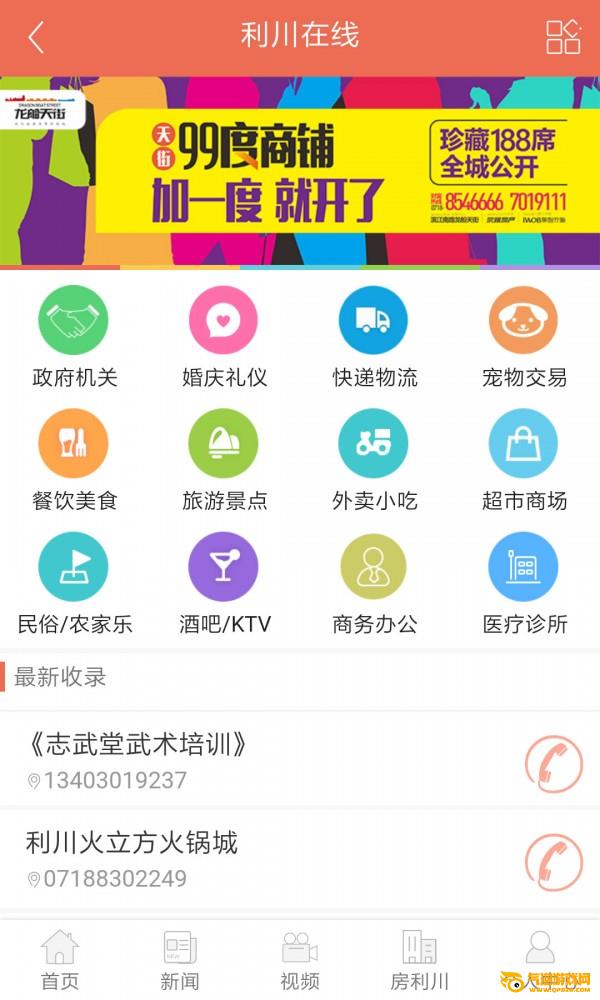Image resolution: width=600 pixels, height=1000 pixels.
Task: Select the 外卖小吃 category
Action: pyautogui.click(x=374, y=460)
